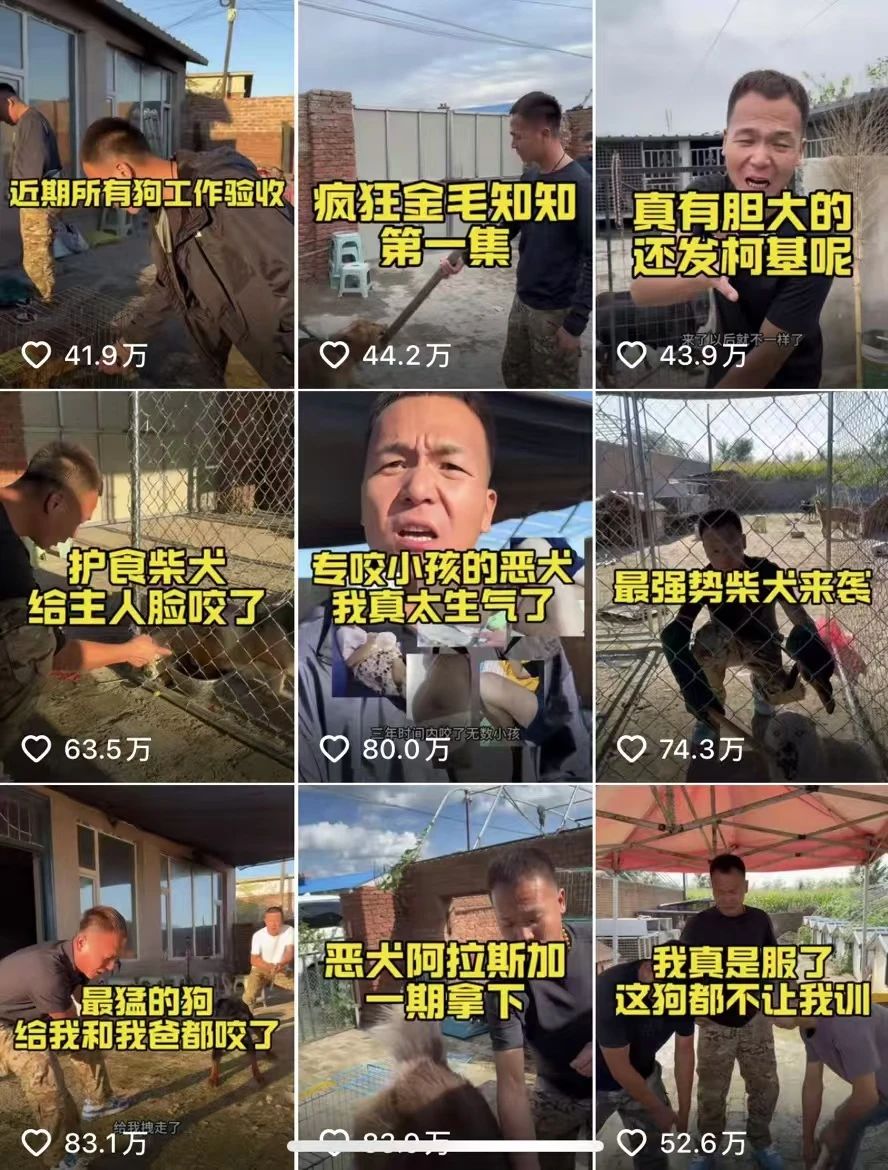Play the 最强势柴犬来袭 video
Viewport: 888px width, 1170px height.
pyautogui.click(x=742, y=586)
